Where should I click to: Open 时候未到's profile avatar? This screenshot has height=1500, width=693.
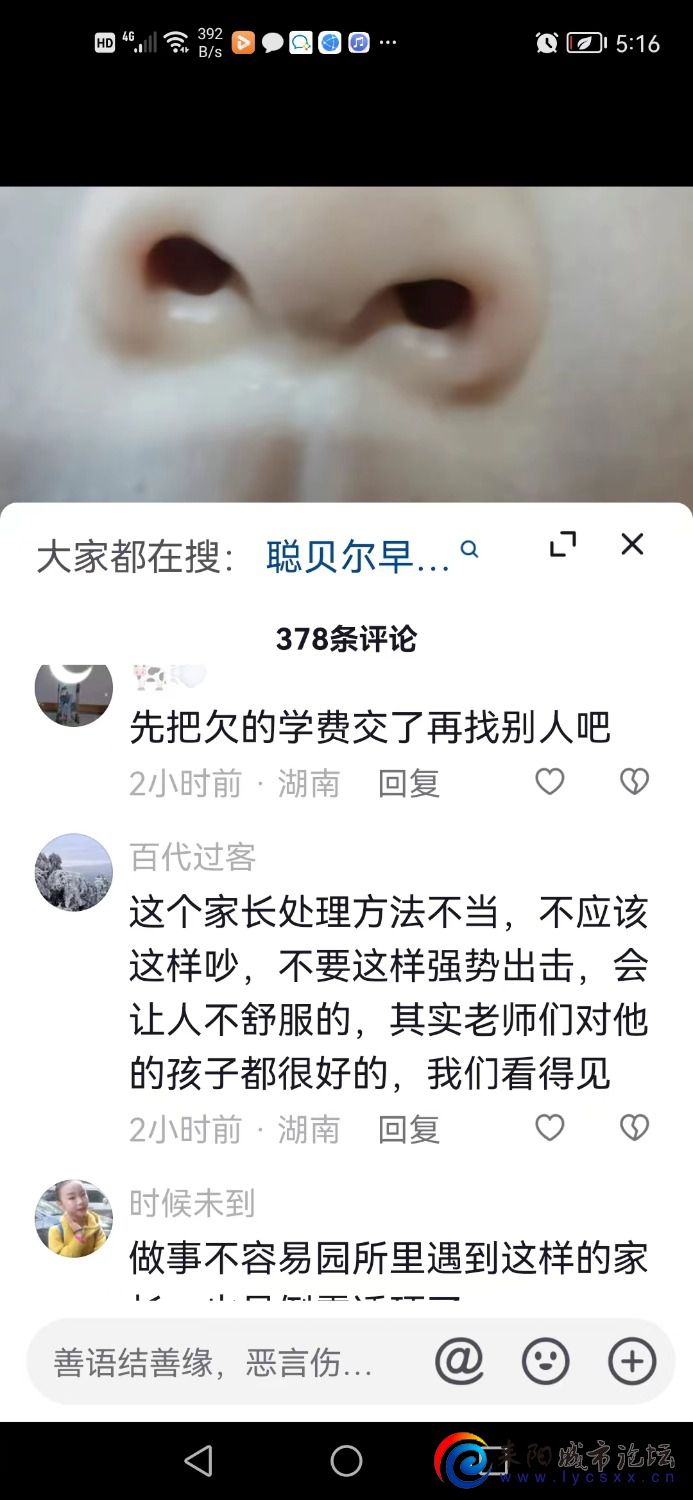pyautogui.click(x=74, y=1218)
